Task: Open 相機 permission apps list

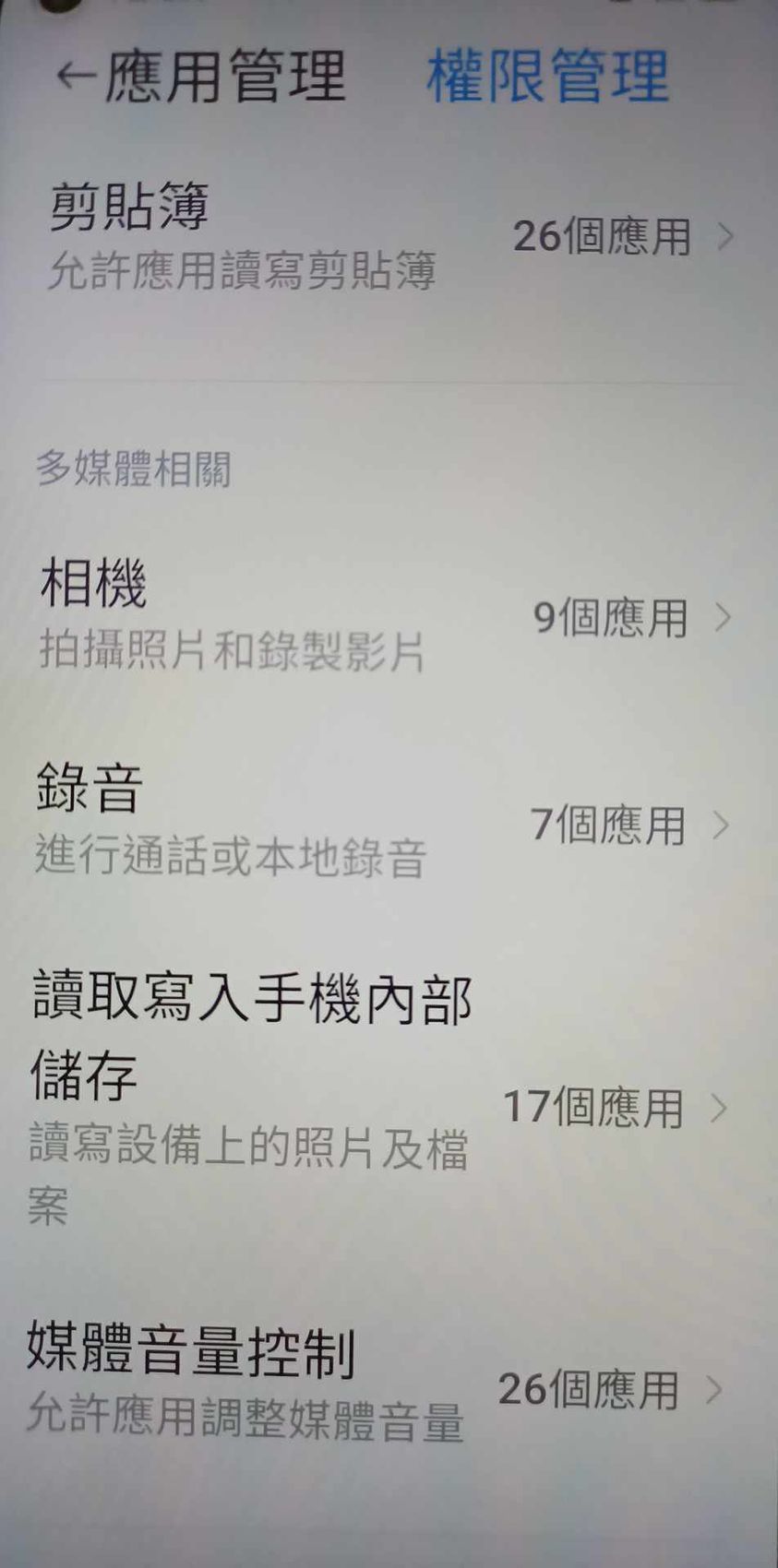Action: click(x=388, y=616)
